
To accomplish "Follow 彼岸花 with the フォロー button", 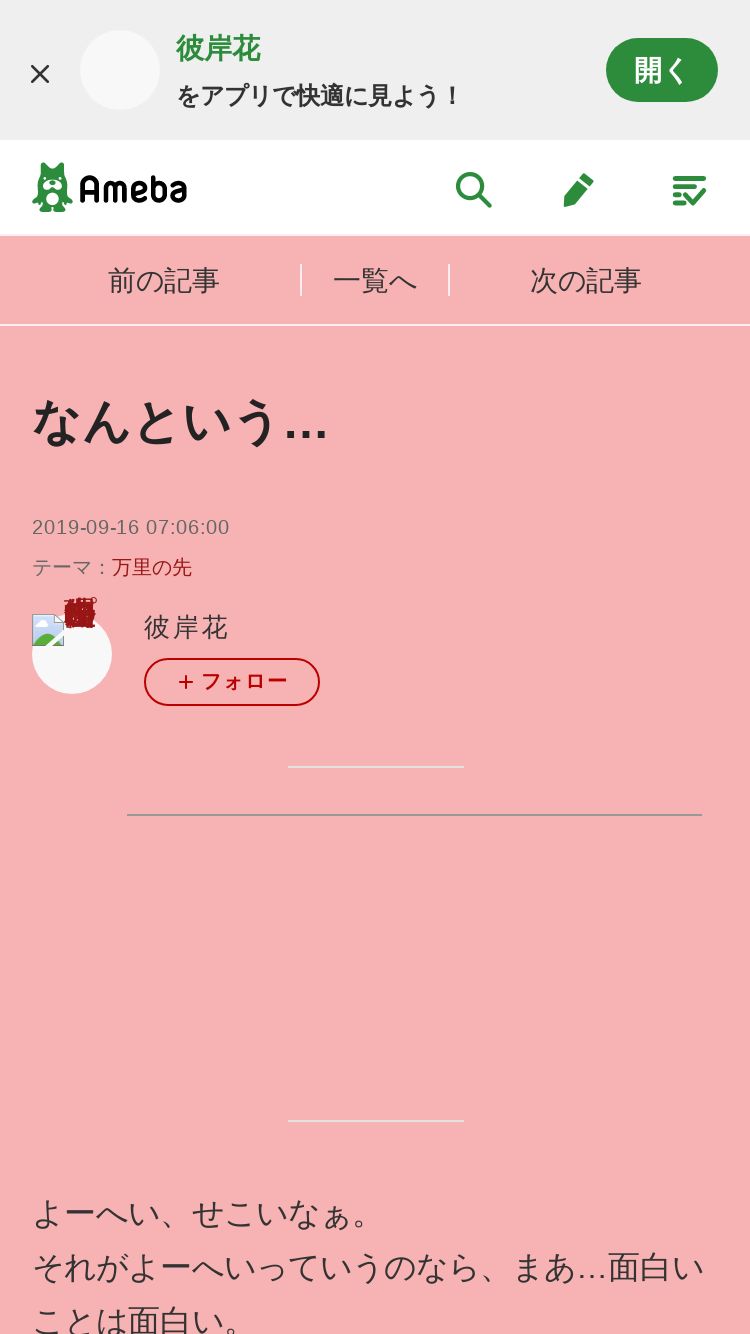I will click(232, 682).
